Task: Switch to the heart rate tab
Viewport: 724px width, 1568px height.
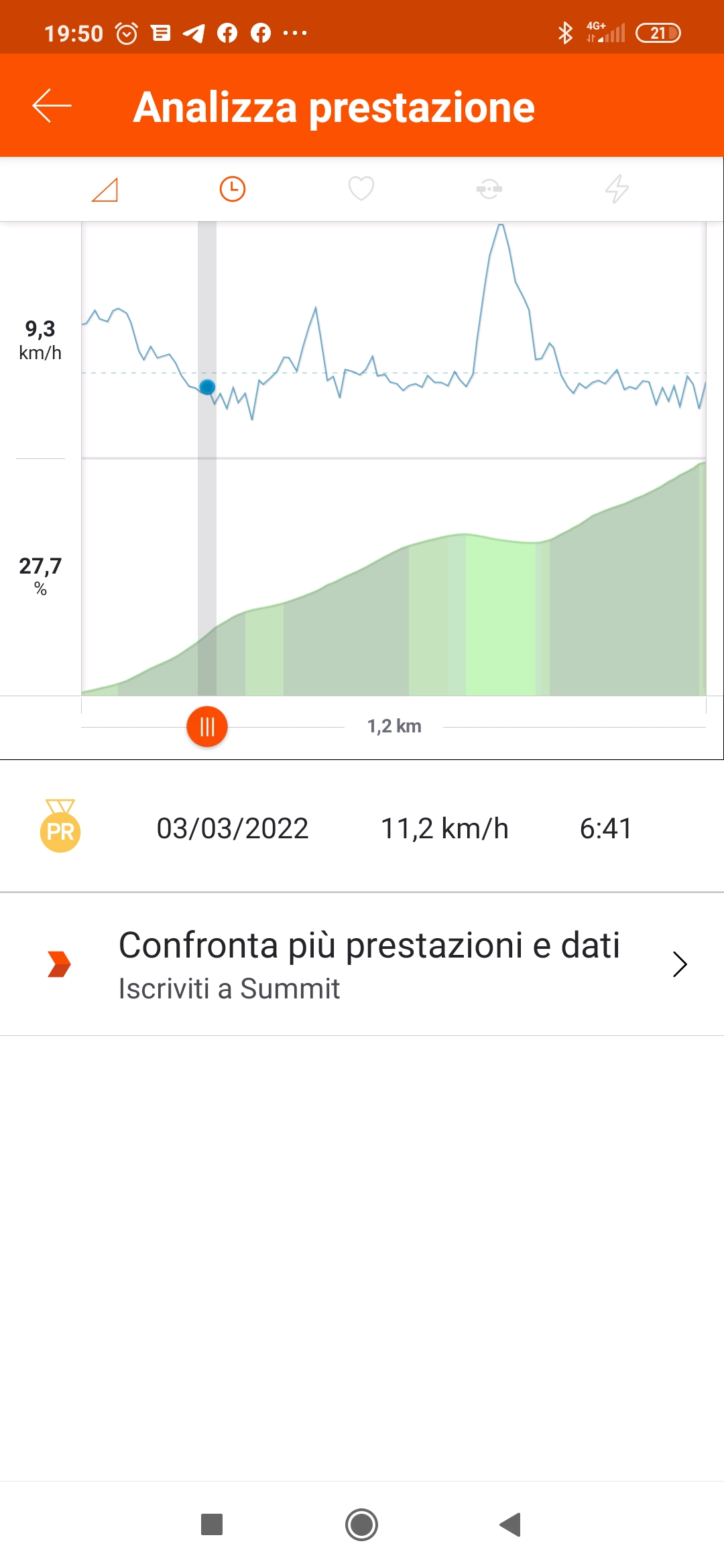Action: click(361, 189)
